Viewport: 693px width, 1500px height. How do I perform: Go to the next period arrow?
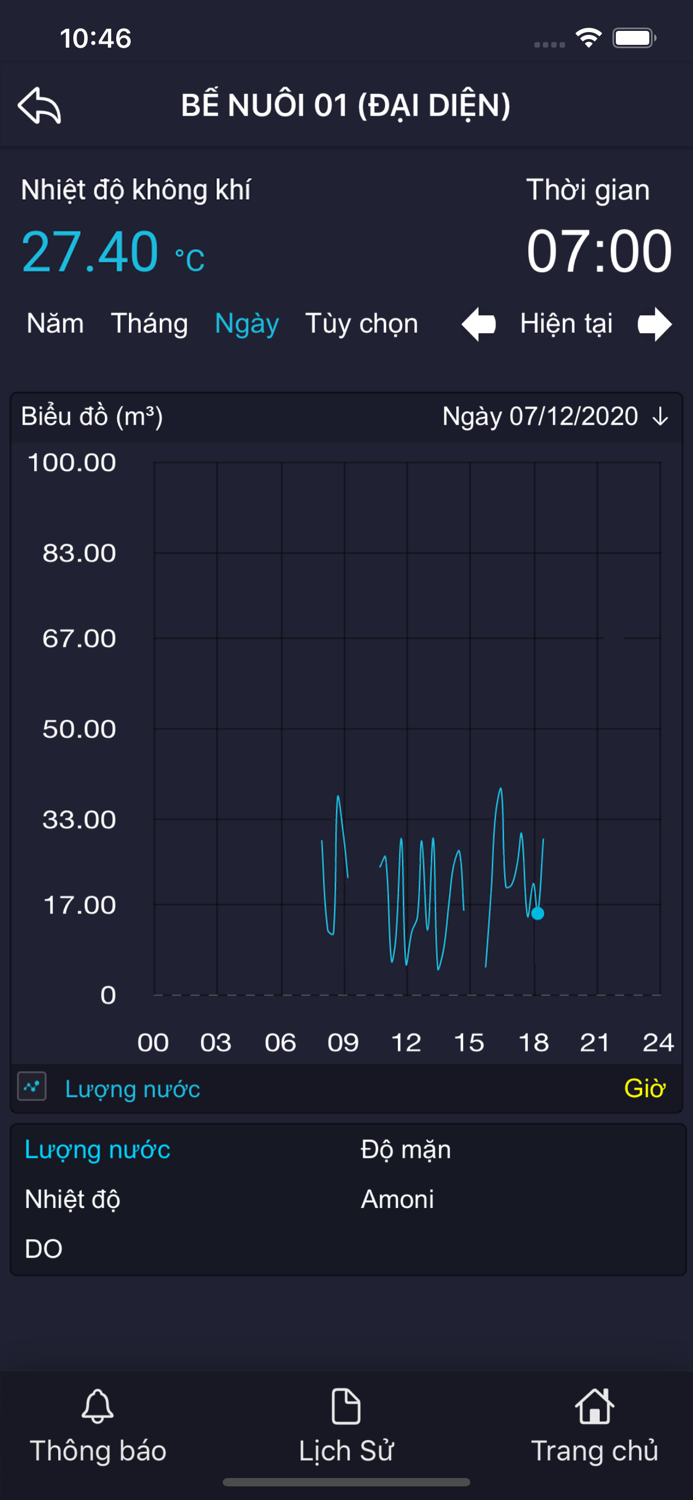pyautogui.click(x=654, y=324)
